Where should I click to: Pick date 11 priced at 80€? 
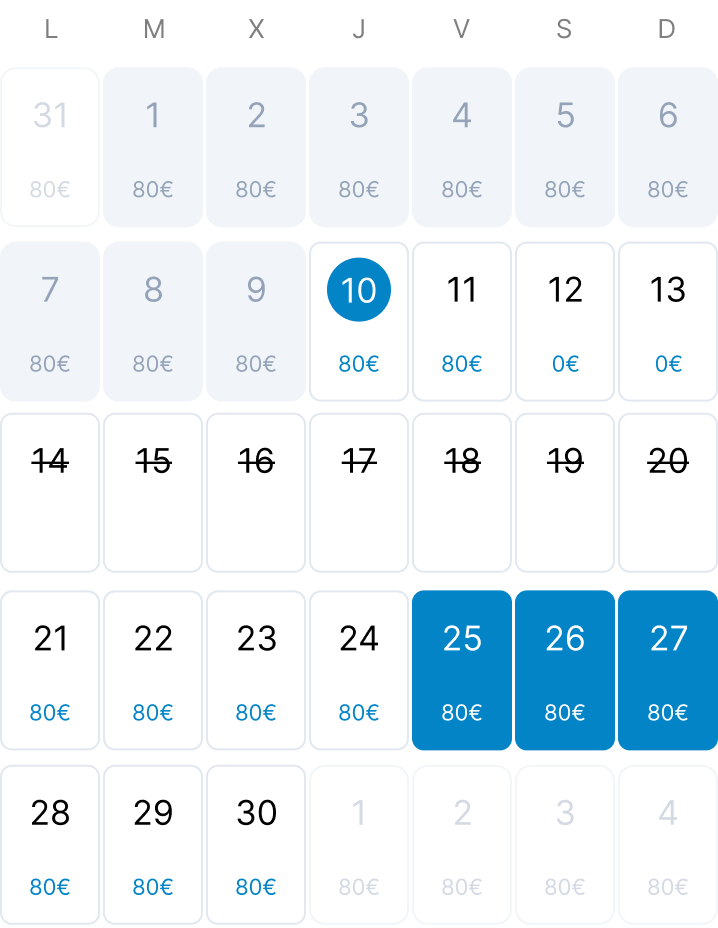tap(461, 320)
